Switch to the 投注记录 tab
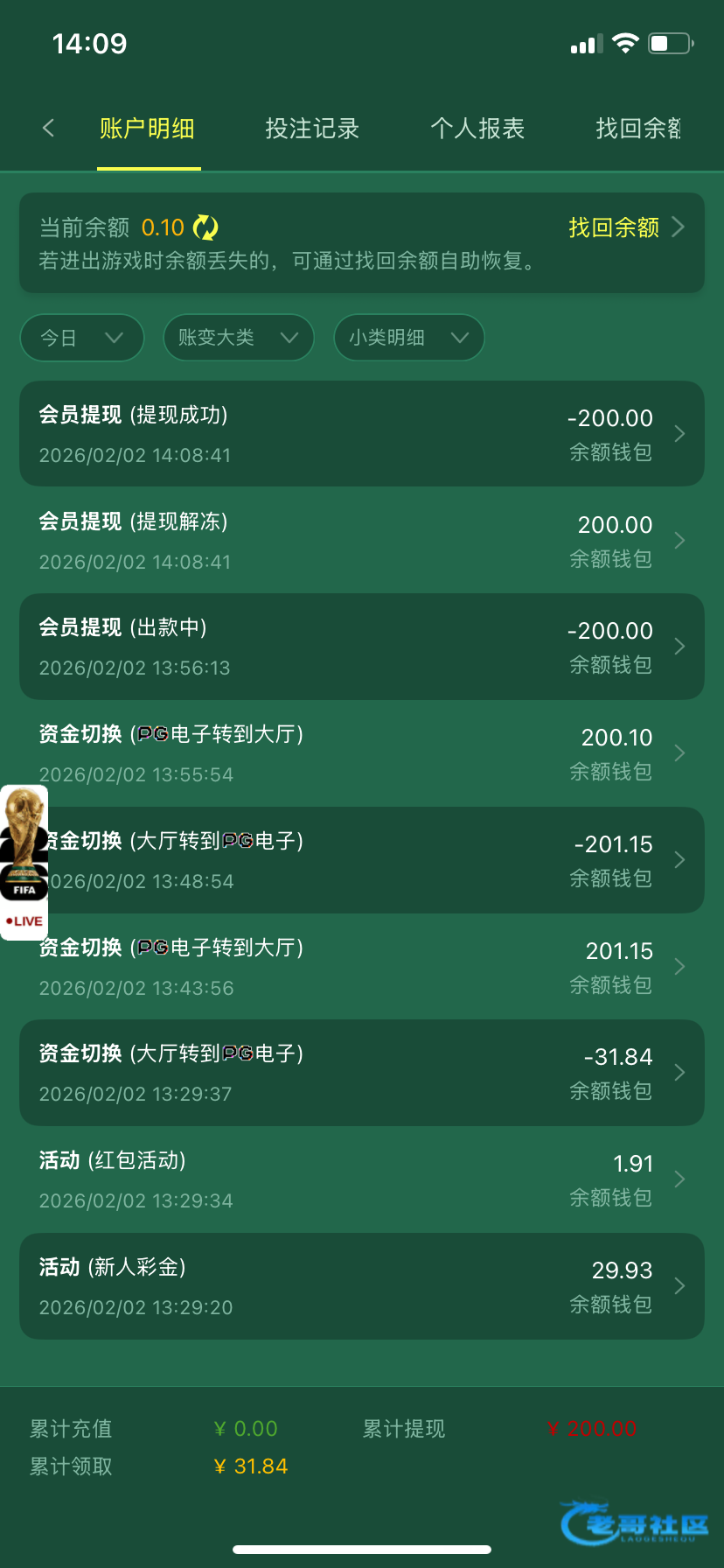The image size is (724, 1568). click(312, 129)
